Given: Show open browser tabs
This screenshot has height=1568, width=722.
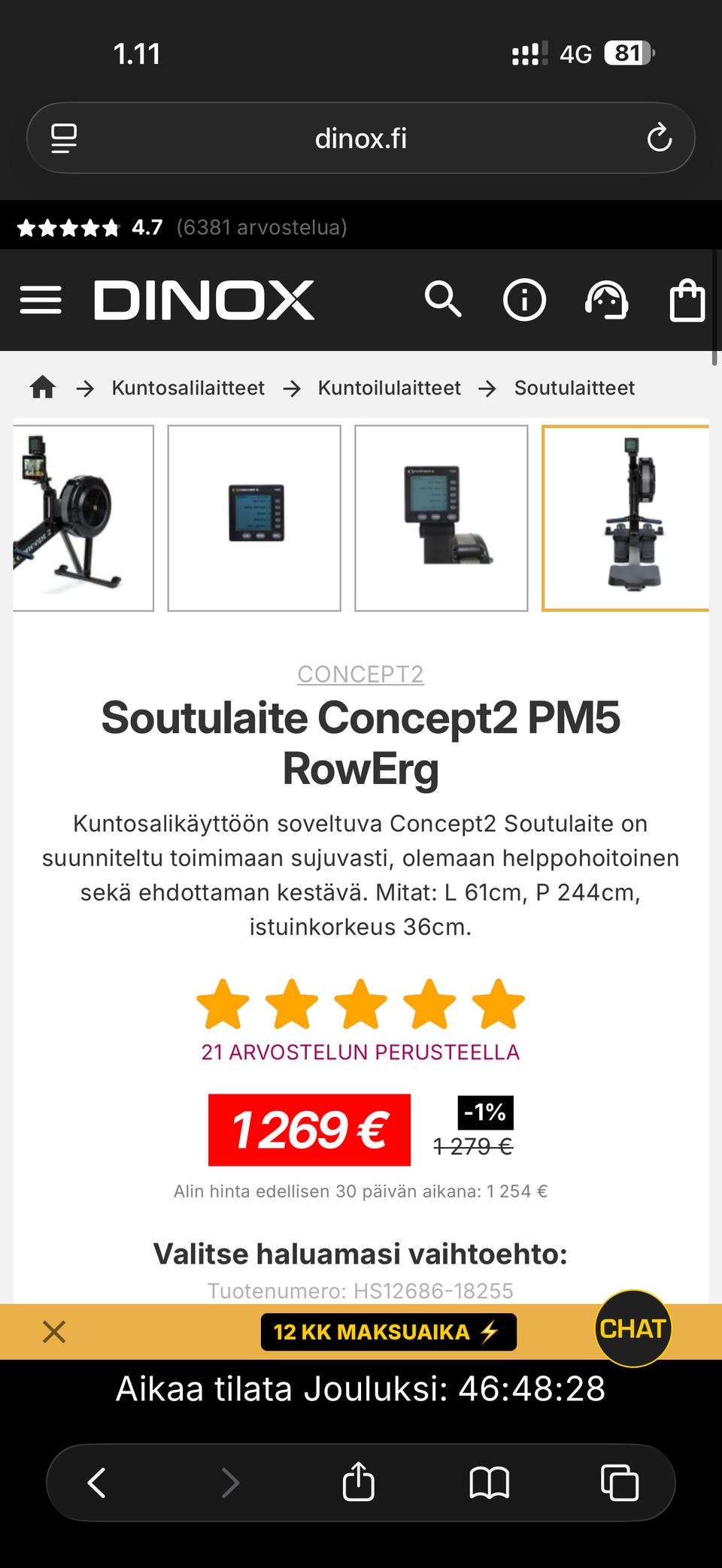Looking at the screenshot, I should pyautogui.click(x=619, y=1482).
